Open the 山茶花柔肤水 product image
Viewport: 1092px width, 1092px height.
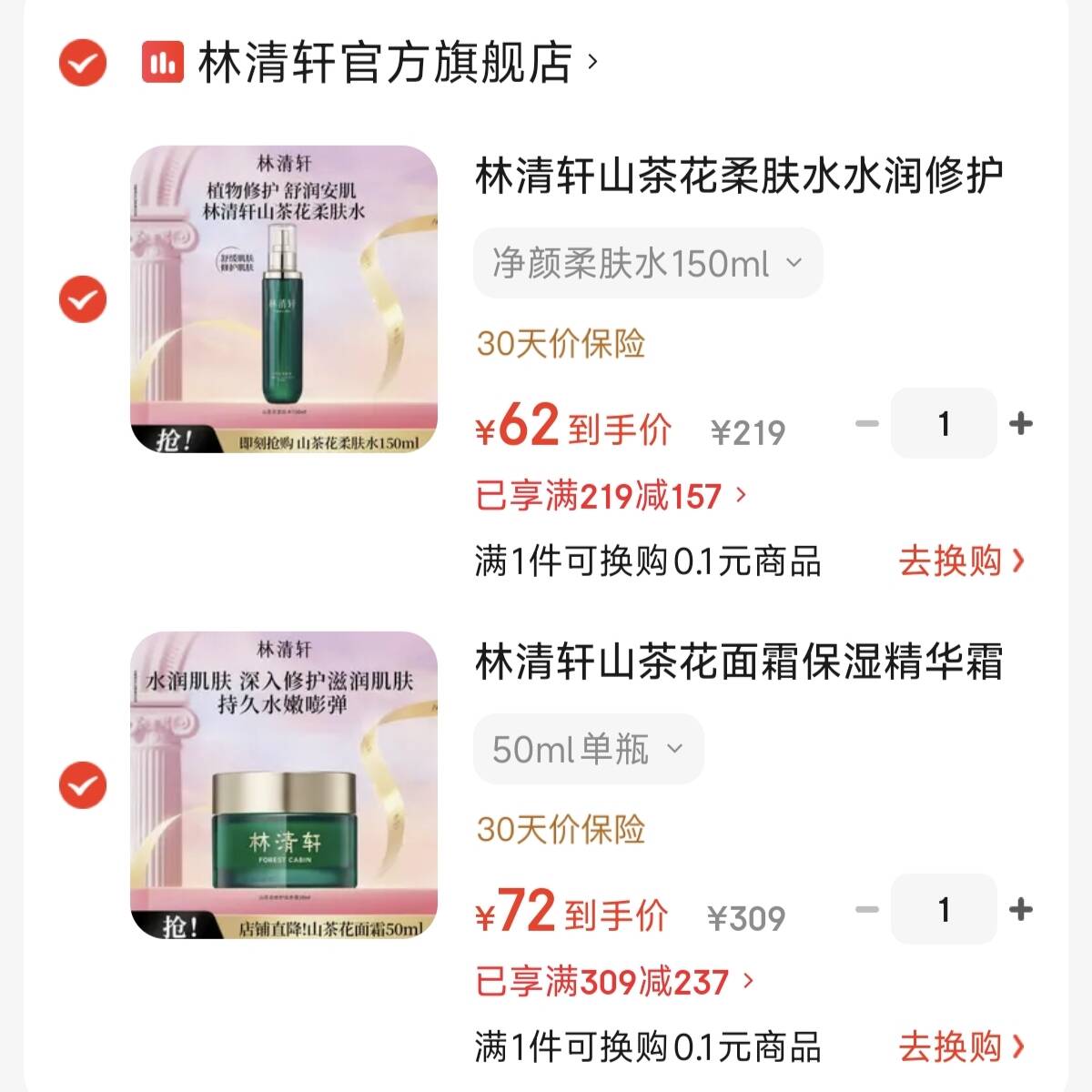pos(284,298)
